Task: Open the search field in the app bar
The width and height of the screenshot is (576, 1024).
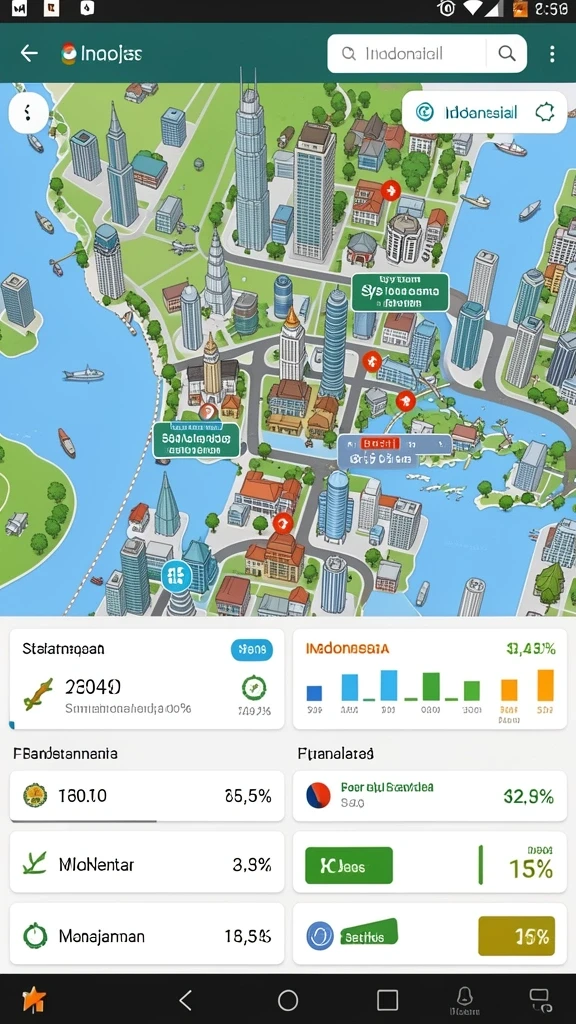Action: pos(408,54)
